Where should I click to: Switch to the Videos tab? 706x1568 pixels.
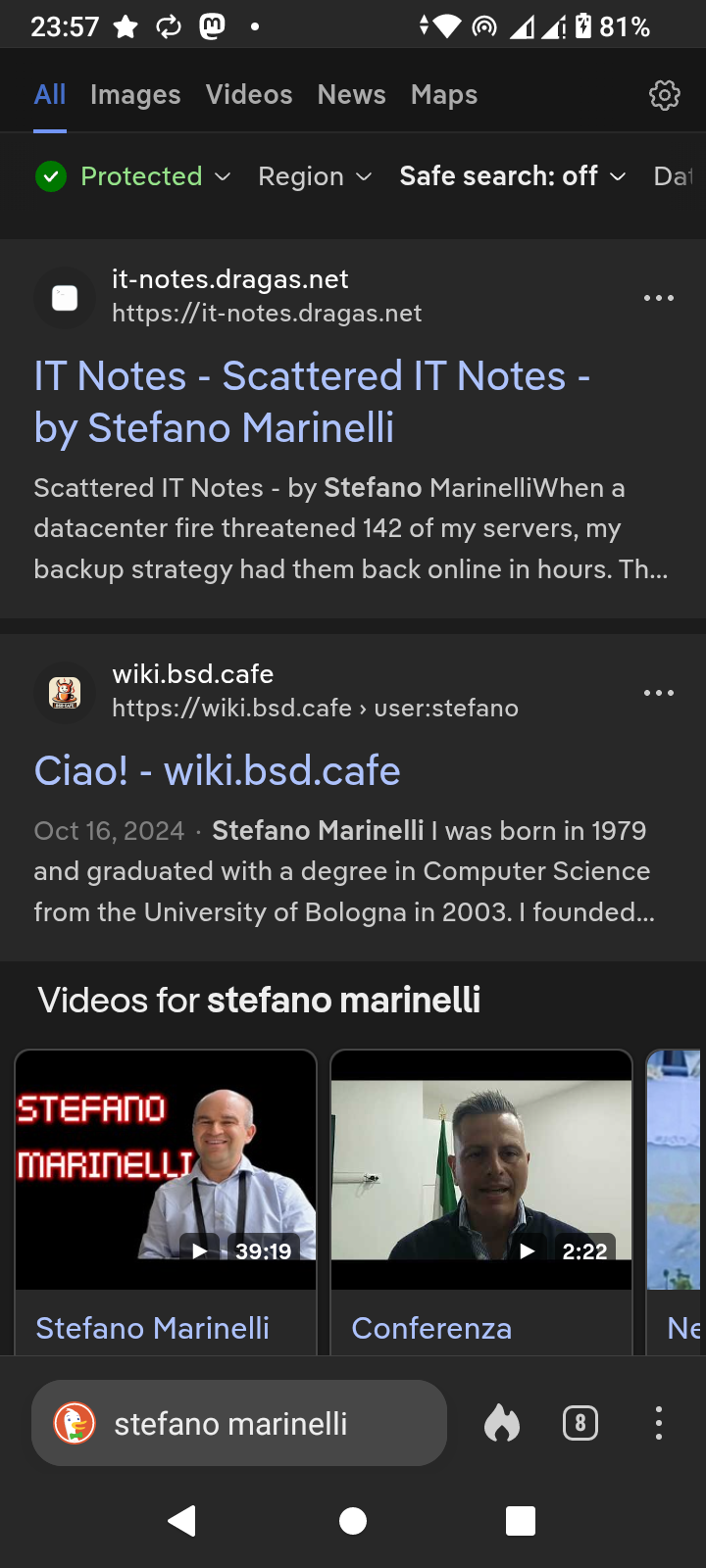[x=249, y=95]
